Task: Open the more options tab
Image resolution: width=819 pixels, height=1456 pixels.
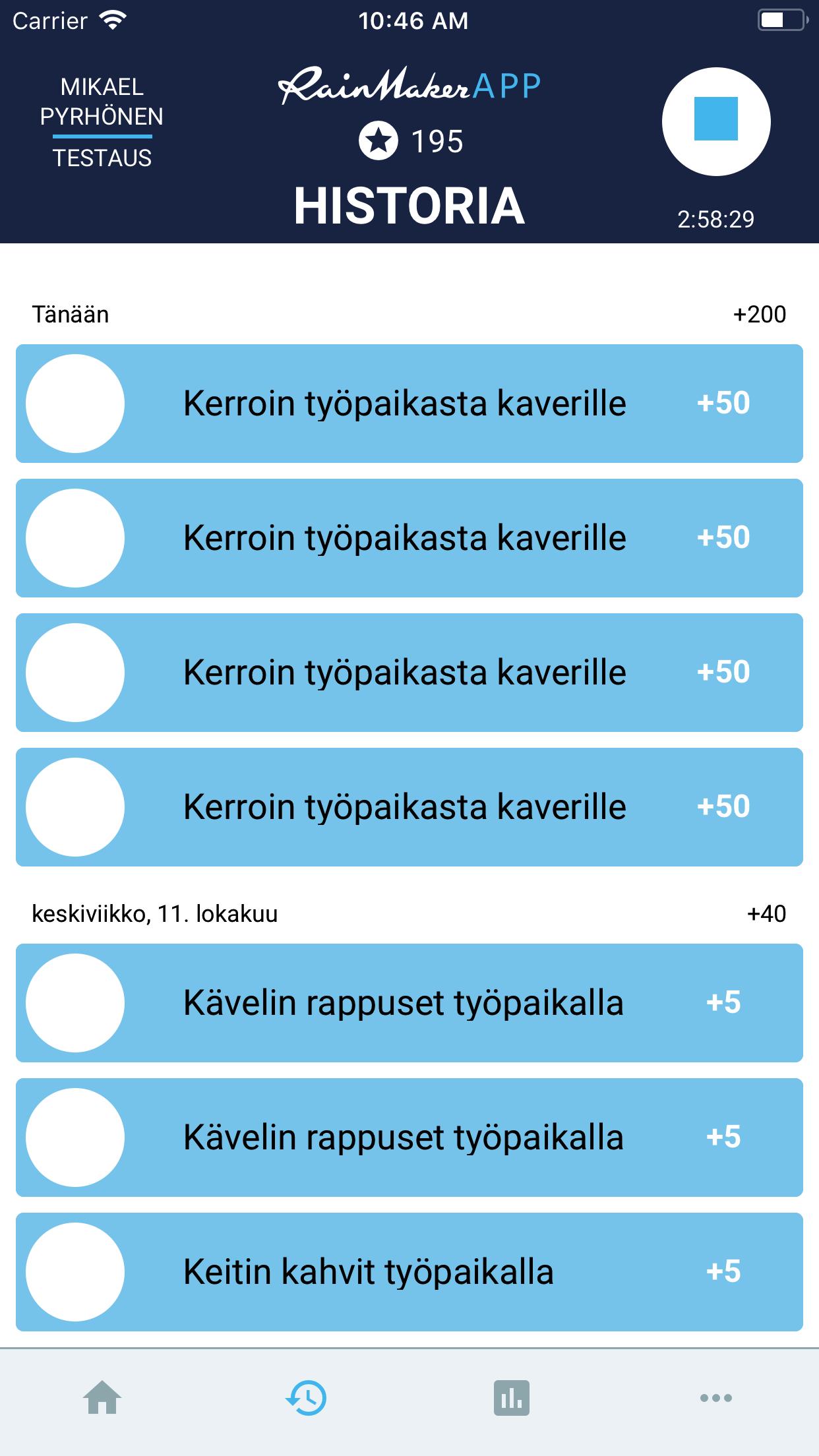Action: pos(715,1397)
